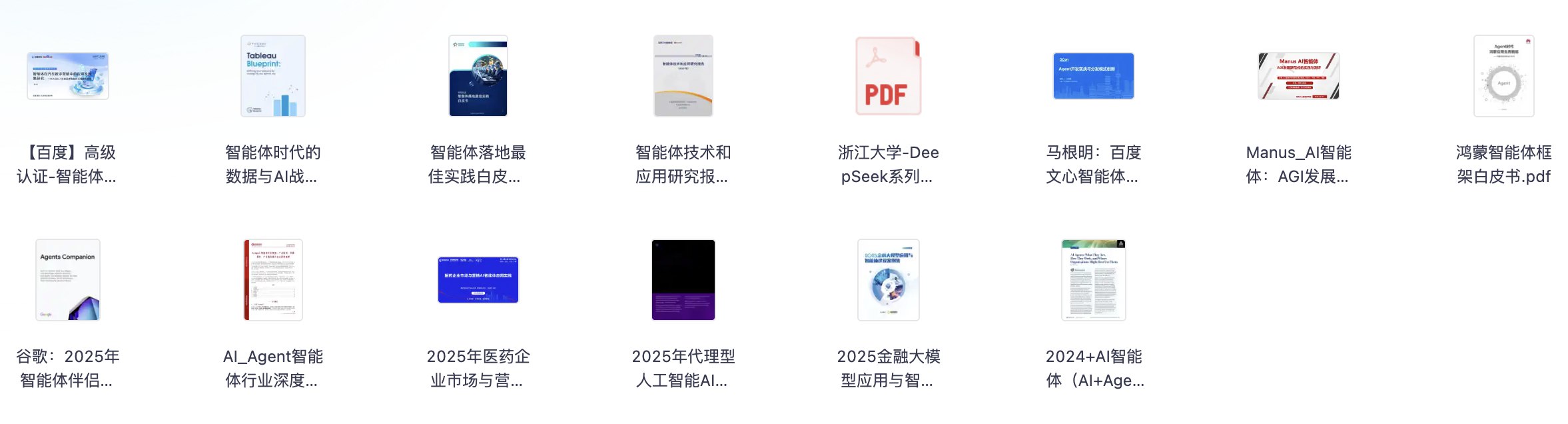Open 谷歌：2025年智能体伴侣 file
The width and height of the screenshot is (1568, 424).
67,280
